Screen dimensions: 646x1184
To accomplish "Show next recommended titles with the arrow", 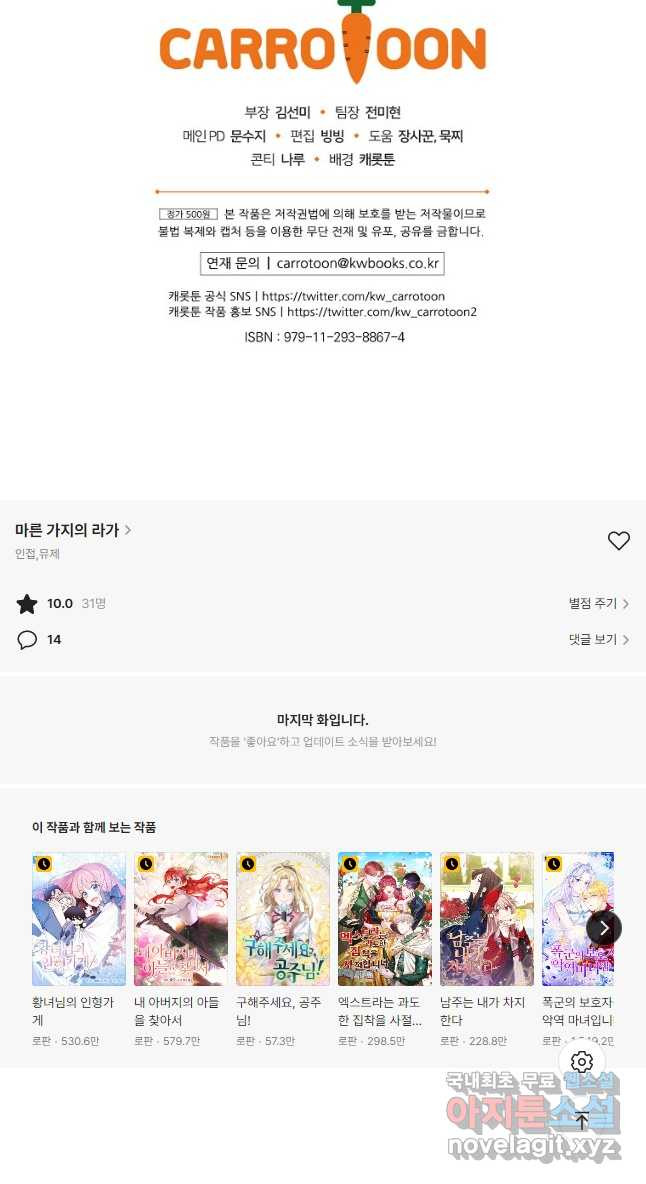I will (604, 928).
